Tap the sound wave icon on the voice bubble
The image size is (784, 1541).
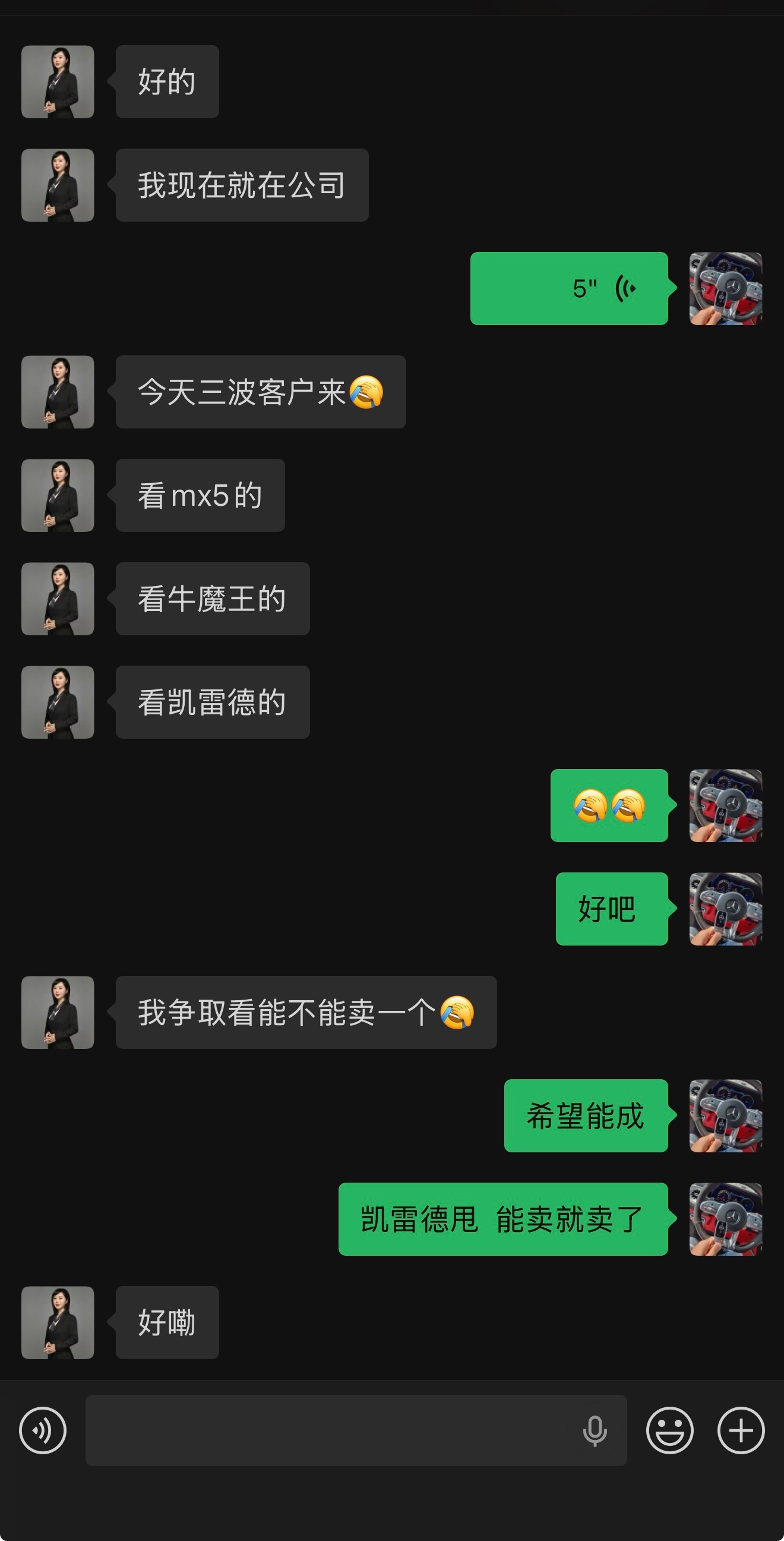coord(626,289)
